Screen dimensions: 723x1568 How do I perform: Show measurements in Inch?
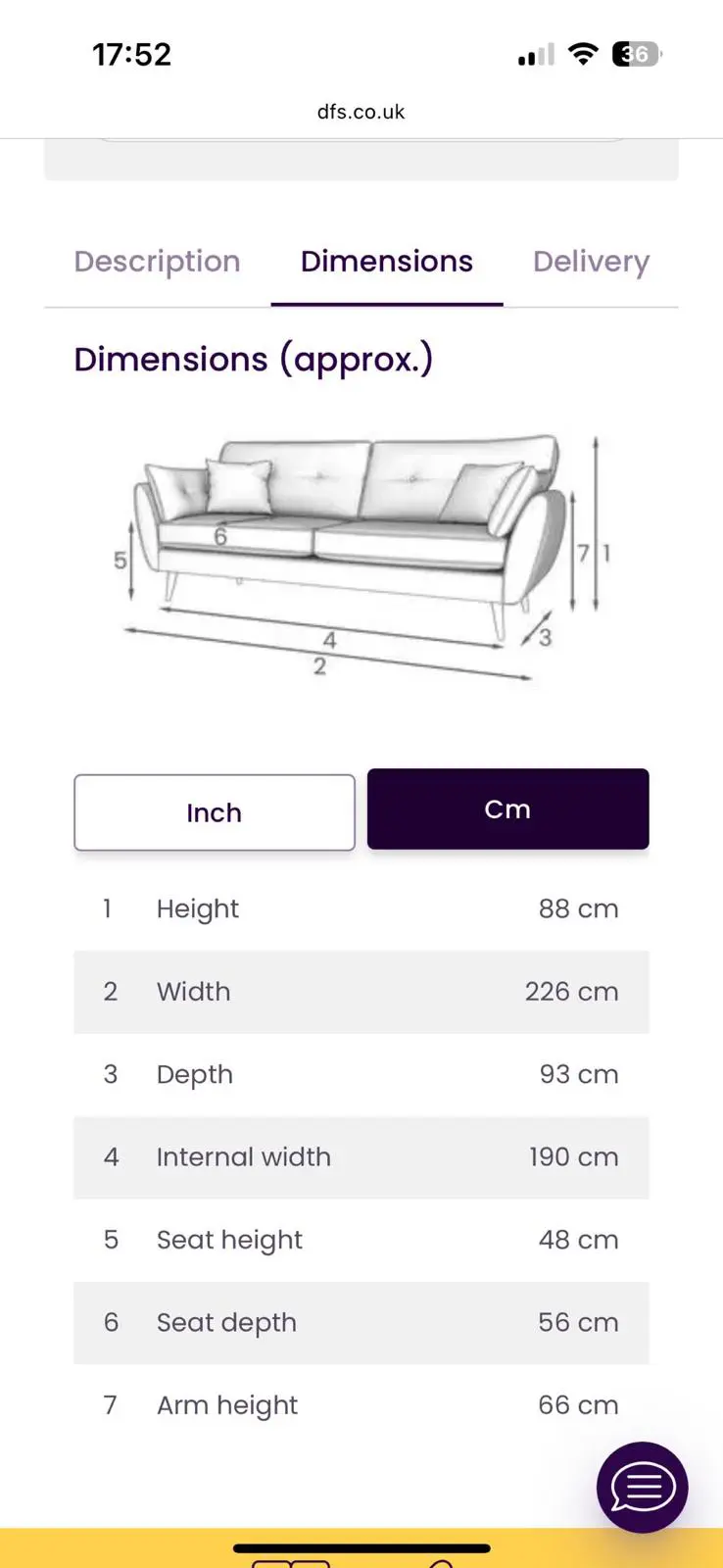click(x=215, y=812)
